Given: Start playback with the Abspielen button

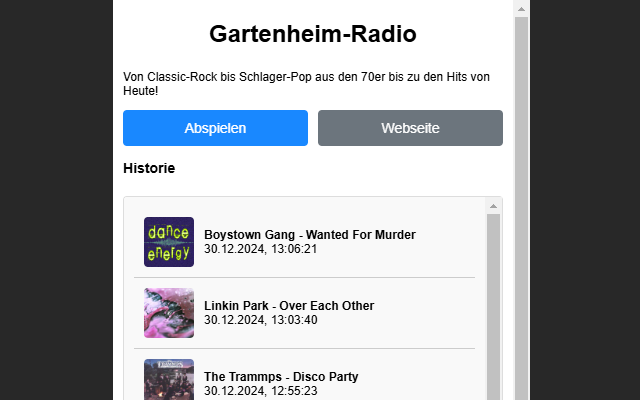Looking at the screenshot, I should 215,128.
